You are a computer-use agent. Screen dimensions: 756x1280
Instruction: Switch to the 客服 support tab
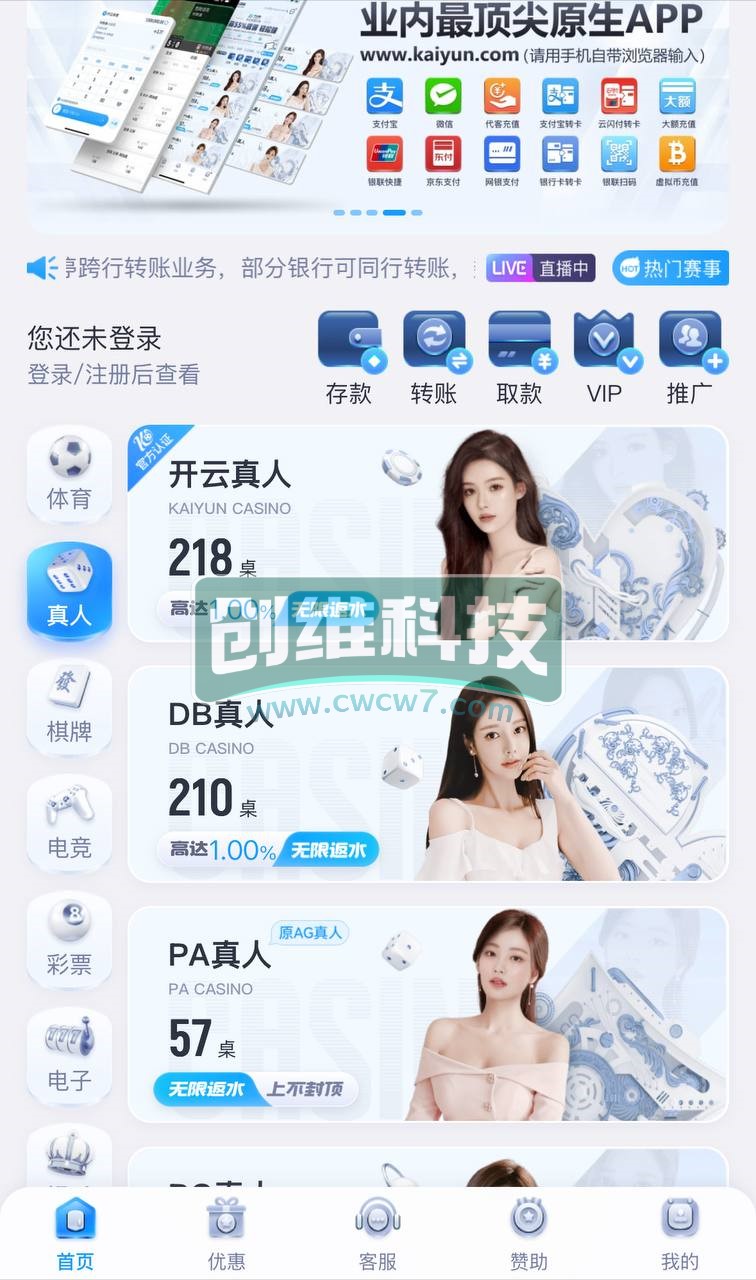pos(378,1234)
